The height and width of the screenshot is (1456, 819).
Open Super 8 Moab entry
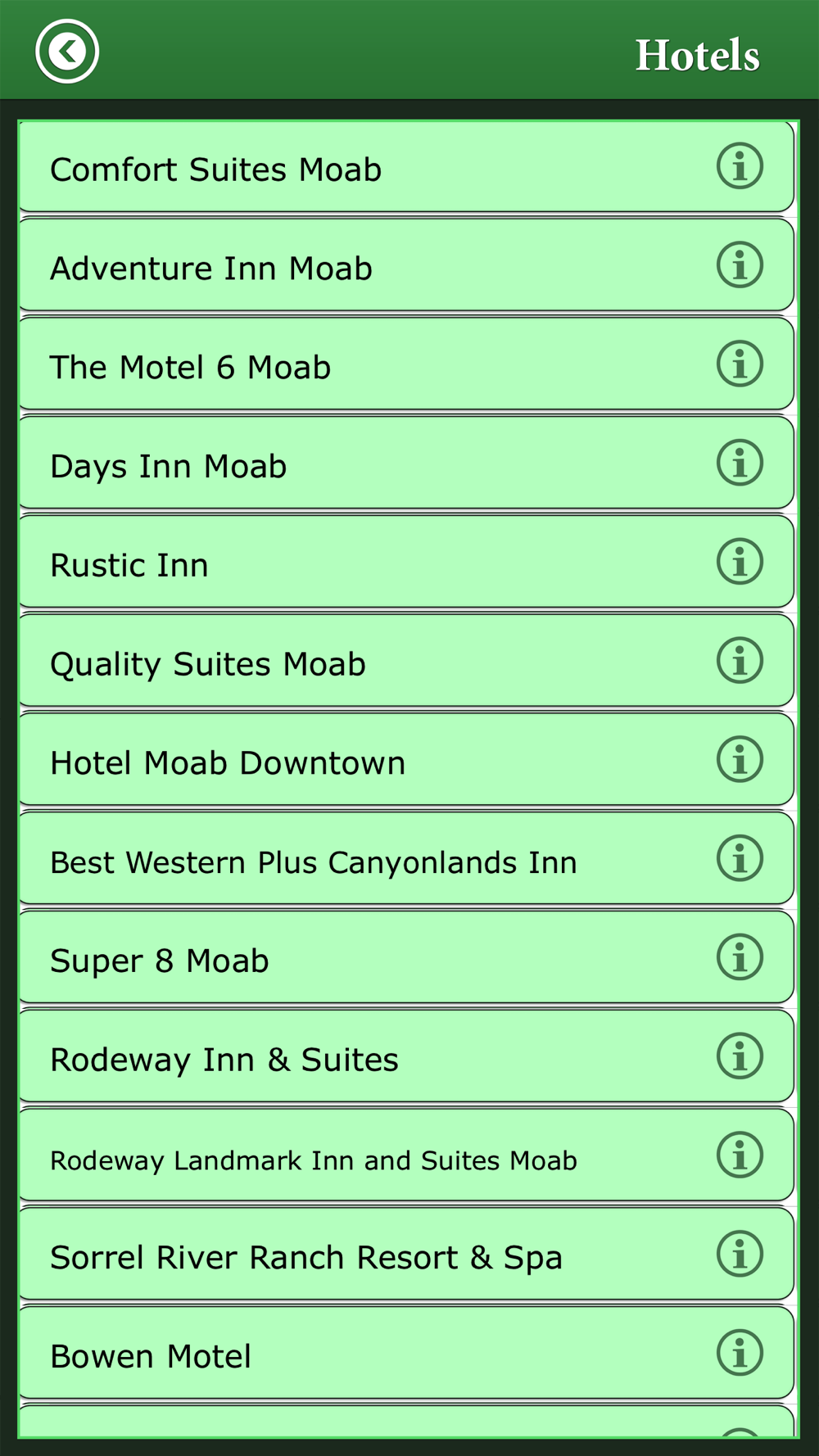406,958
